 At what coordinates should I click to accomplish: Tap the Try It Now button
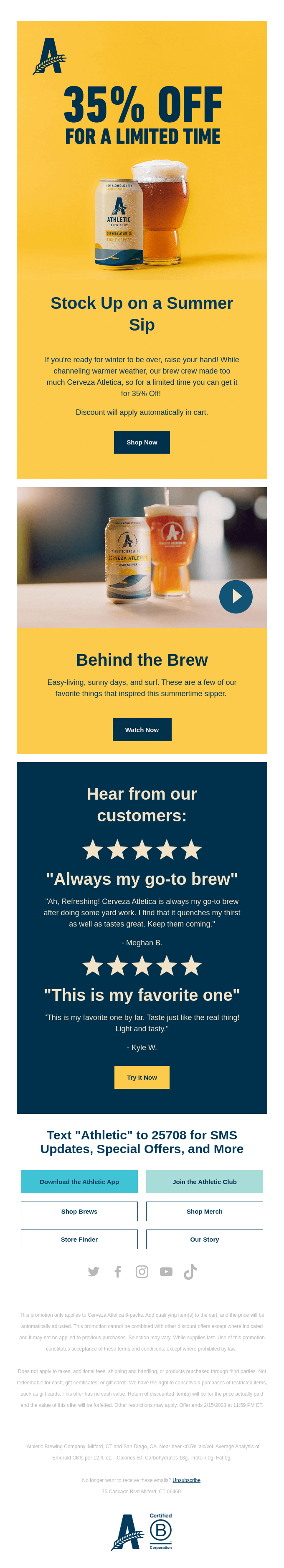coord(142,1077)
